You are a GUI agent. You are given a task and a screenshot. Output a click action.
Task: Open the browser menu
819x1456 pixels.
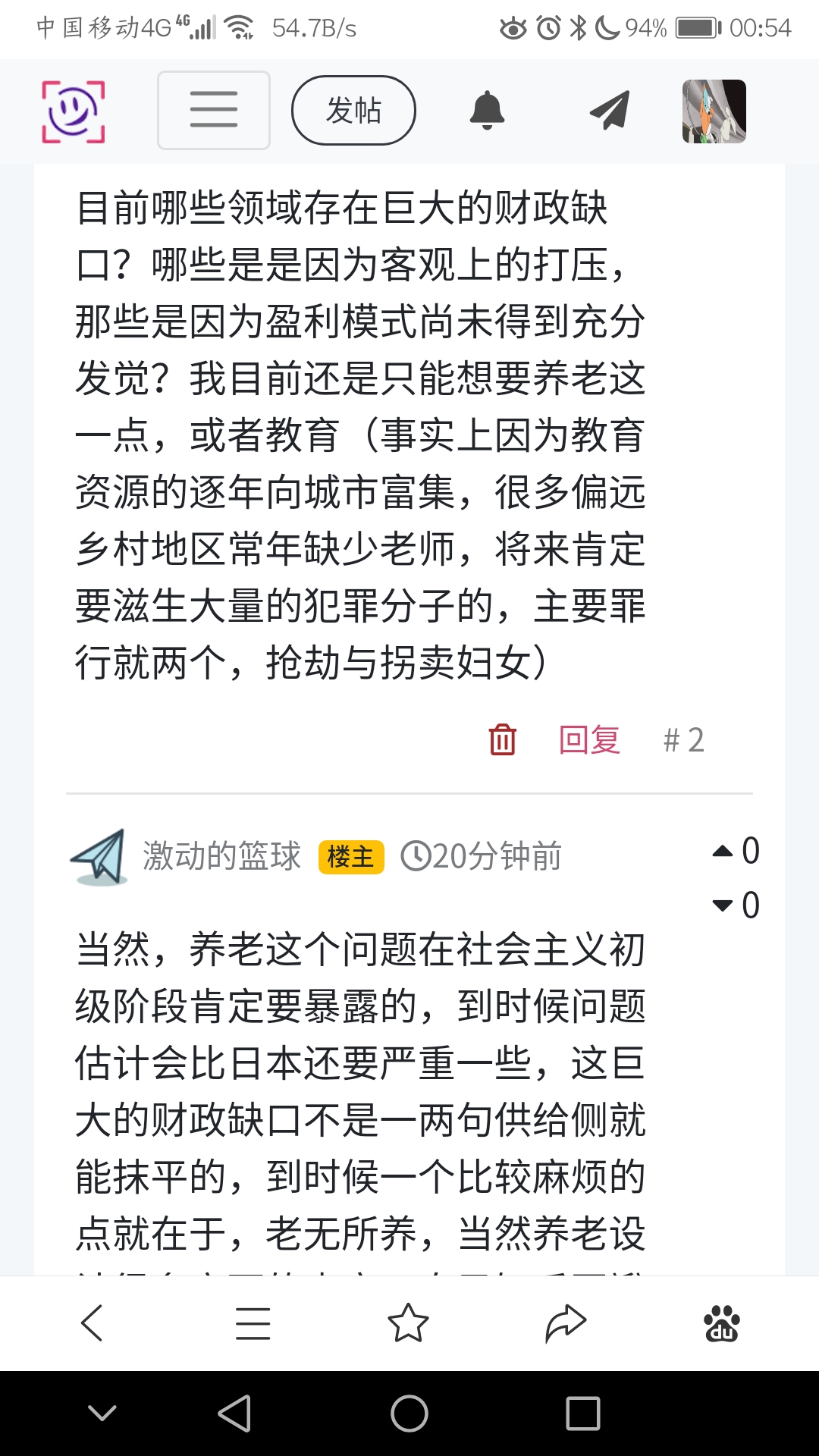tap(253, 1323)
